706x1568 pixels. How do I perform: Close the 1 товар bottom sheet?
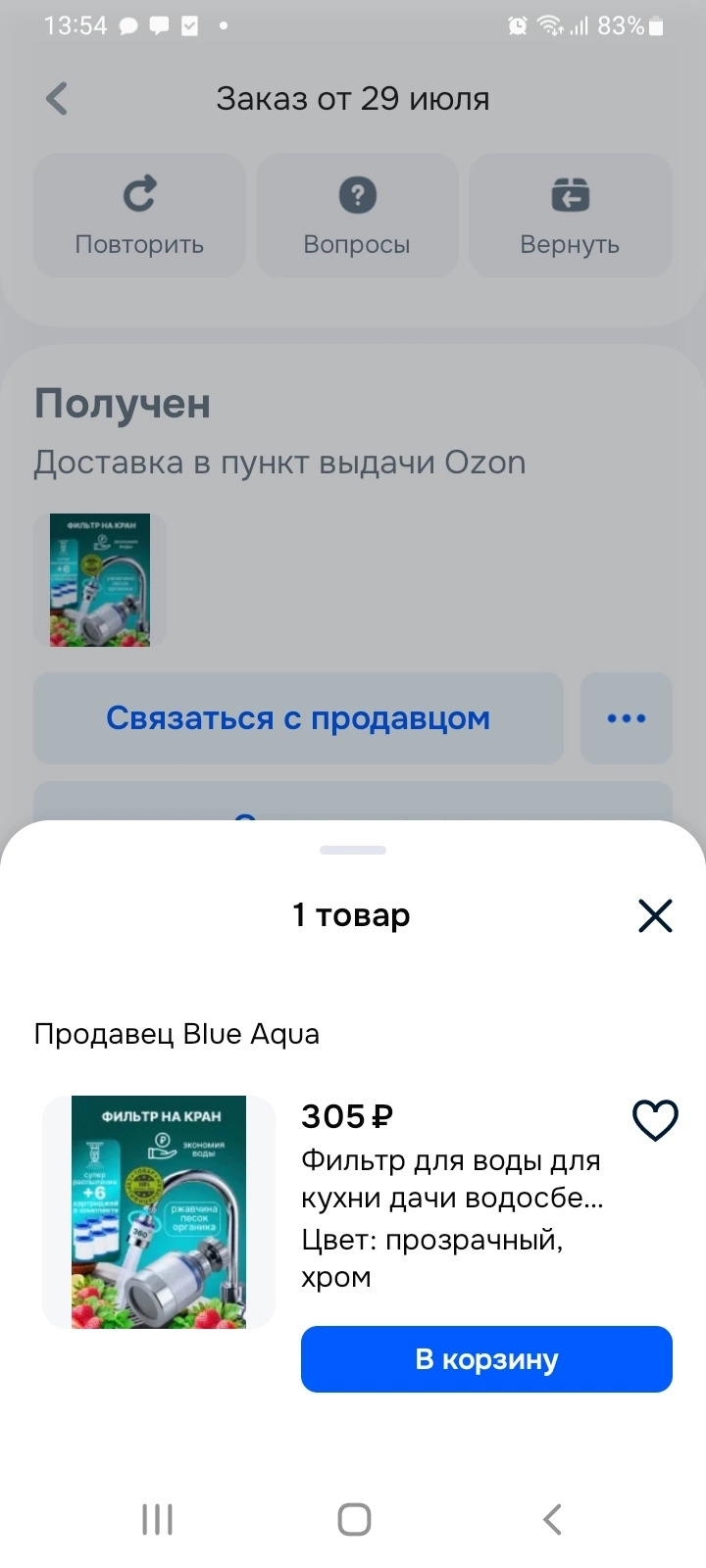click(x=654, y=915)
